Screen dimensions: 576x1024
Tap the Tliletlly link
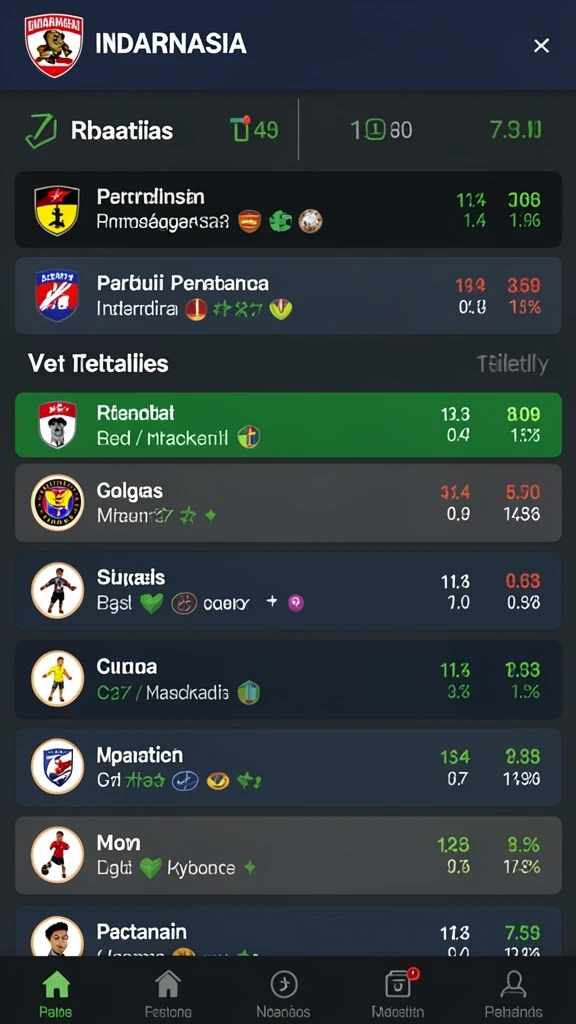click(x=512, y=364)
